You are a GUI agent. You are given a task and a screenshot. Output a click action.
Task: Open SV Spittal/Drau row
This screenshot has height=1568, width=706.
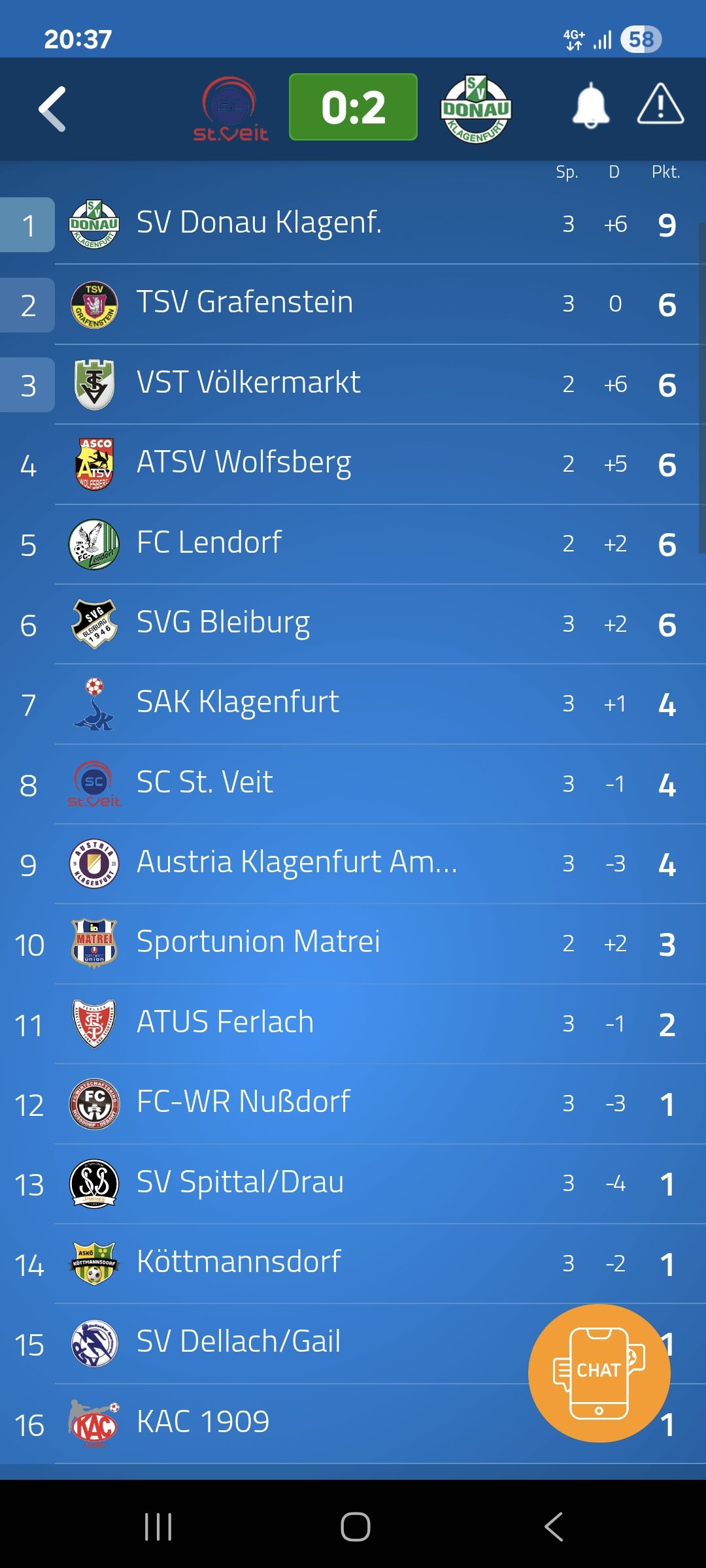[353, 1184]
